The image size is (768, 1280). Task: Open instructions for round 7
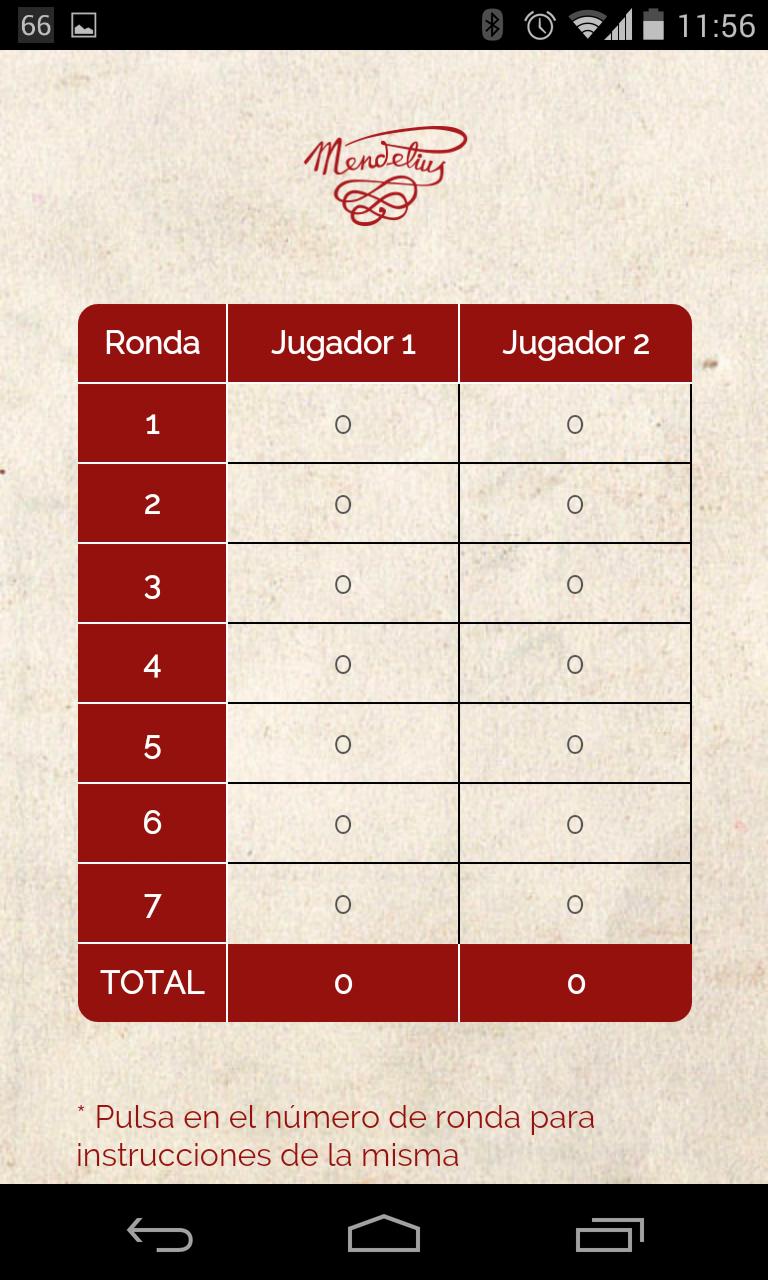(152, 905)
